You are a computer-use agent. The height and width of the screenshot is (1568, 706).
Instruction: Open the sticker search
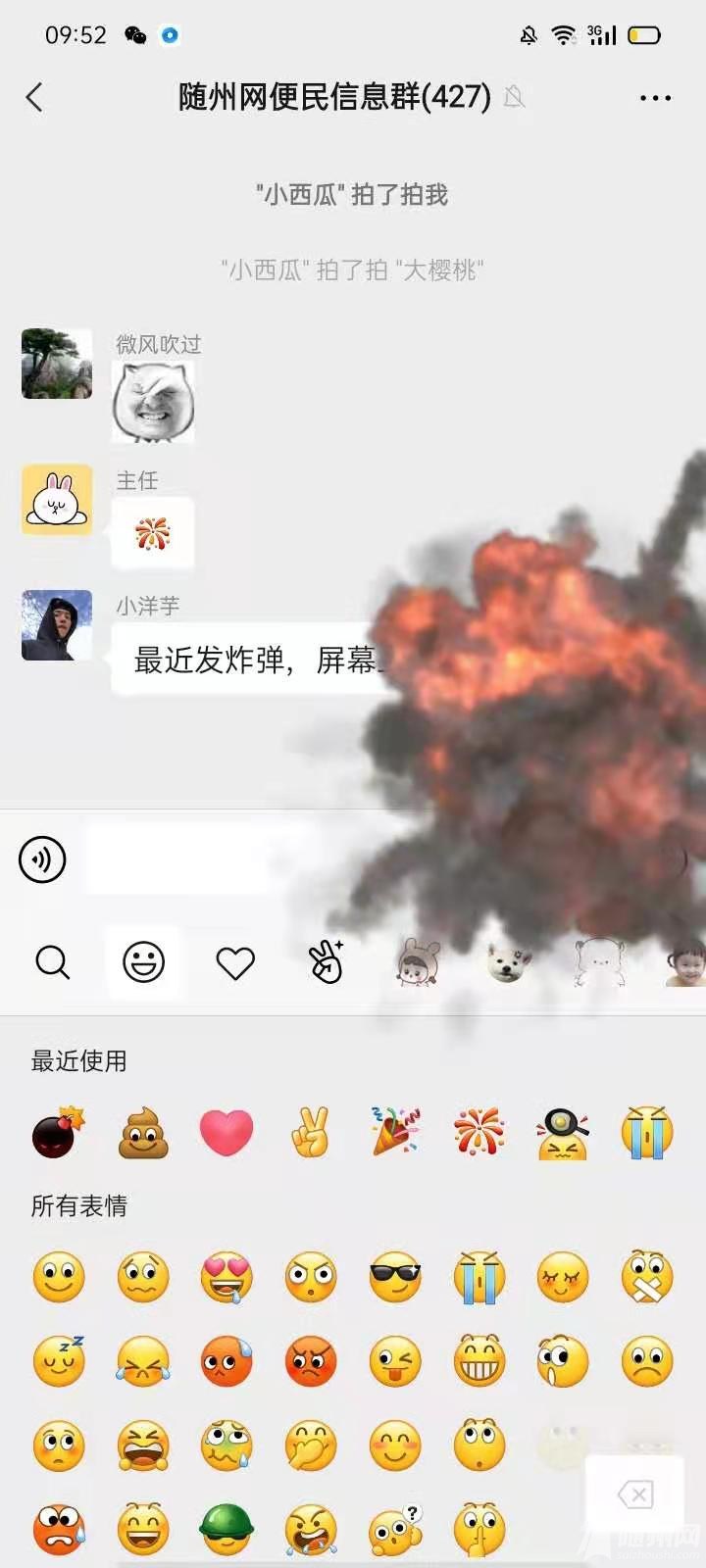(x=52, y=962)
